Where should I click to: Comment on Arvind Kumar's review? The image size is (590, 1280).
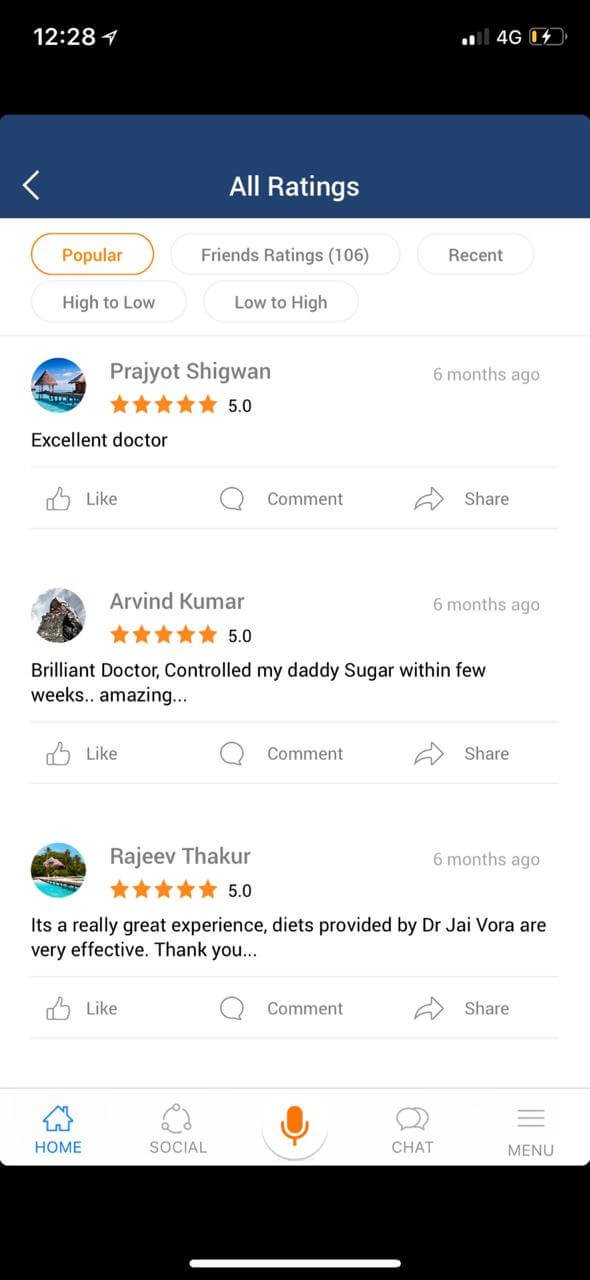282,753
